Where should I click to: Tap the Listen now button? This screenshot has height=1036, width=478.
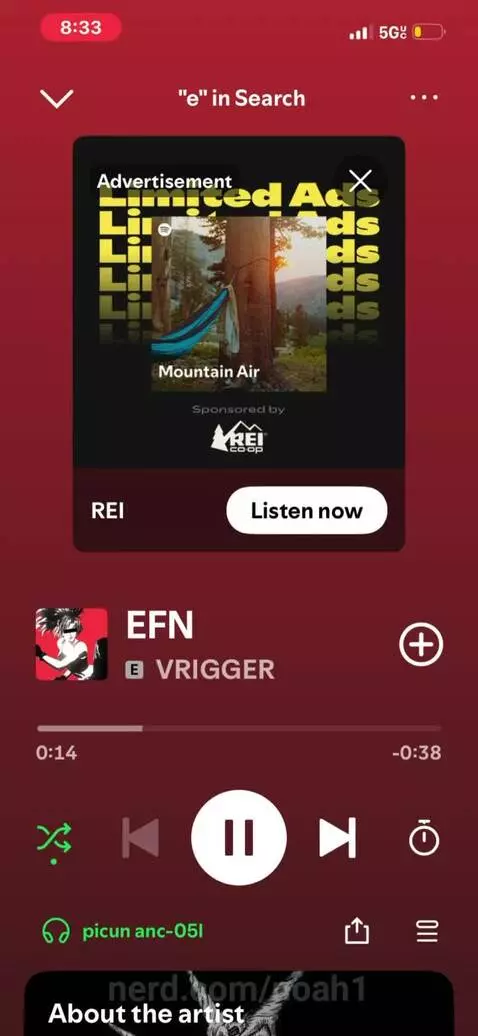(x=307, y=511)
